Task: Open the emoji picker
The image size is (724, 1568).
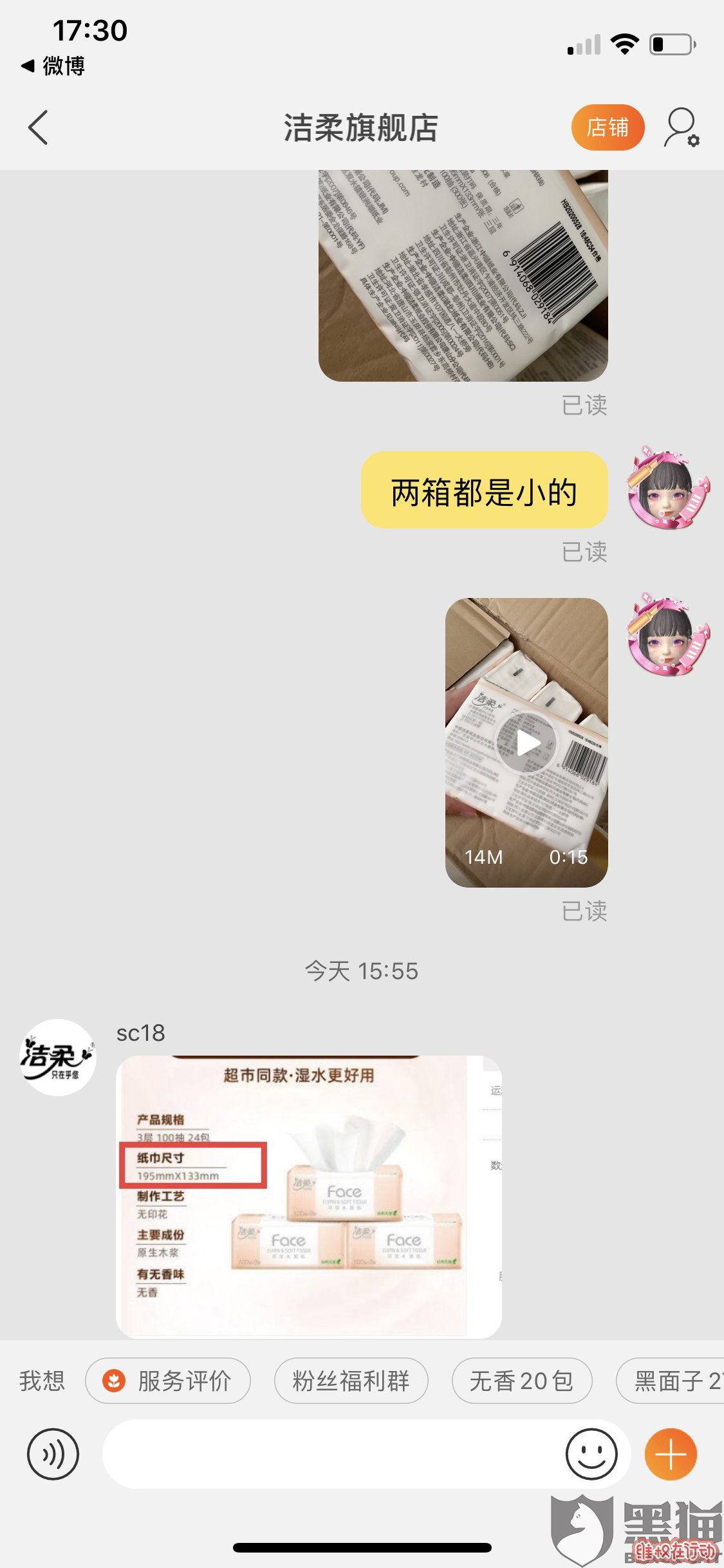Action: point(591,1454)
